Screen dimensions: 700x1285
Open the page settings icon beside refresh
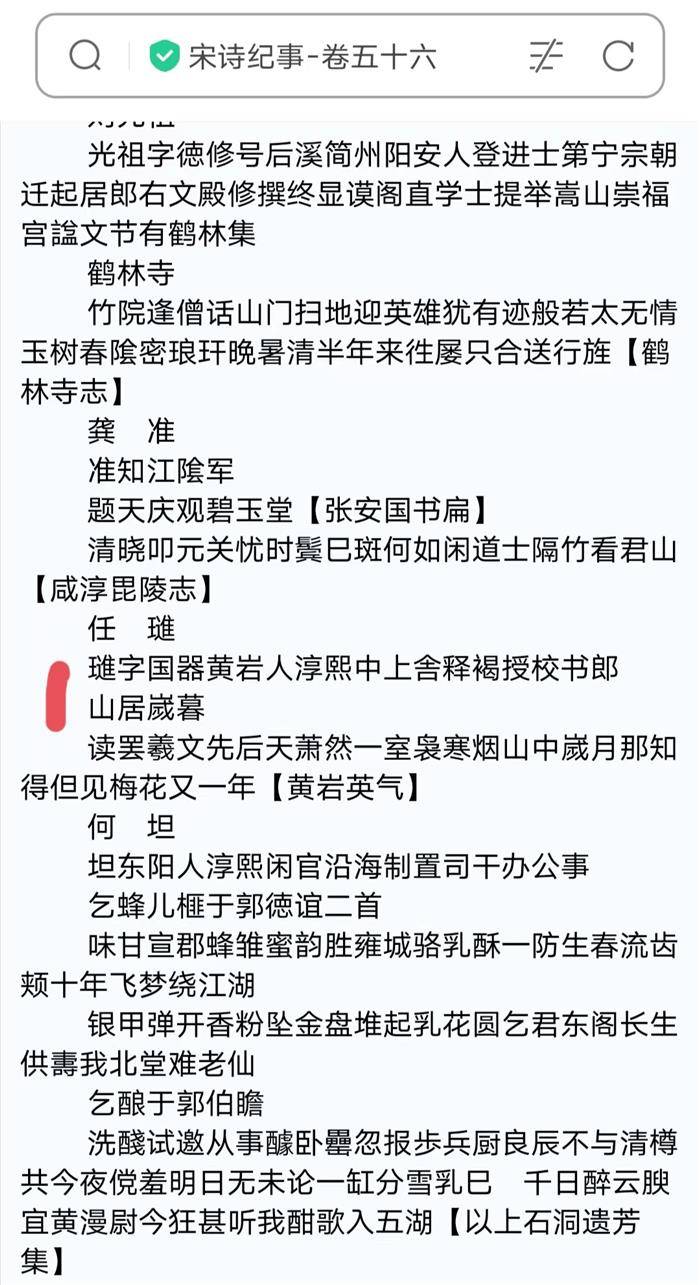click(546, 55)
